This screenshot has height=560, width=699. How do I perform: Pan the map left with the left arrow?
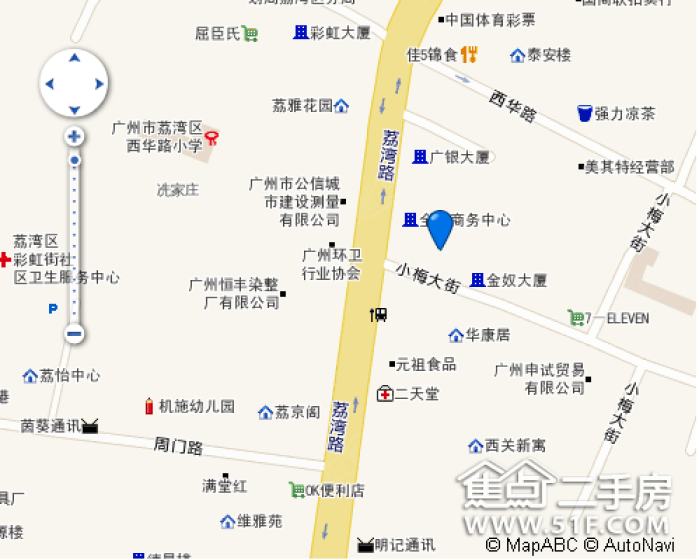pyautogui.click(x=50, y=84)
